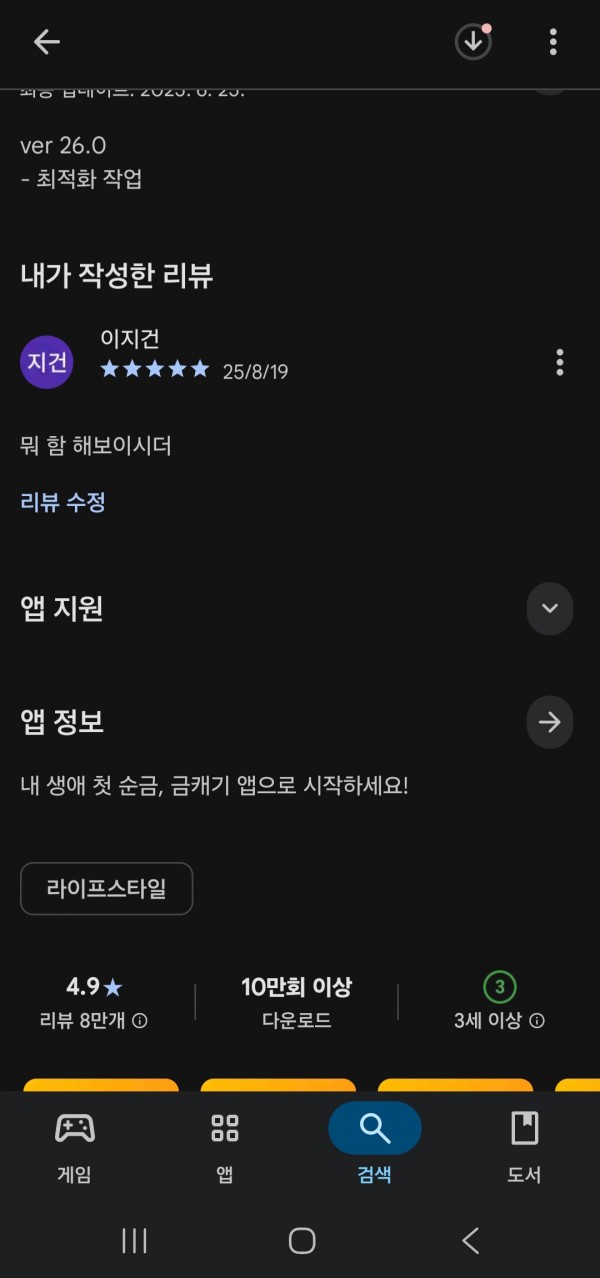Tap the system home button
This screenshot has height=1278, width=600.
click(302, 1241)
